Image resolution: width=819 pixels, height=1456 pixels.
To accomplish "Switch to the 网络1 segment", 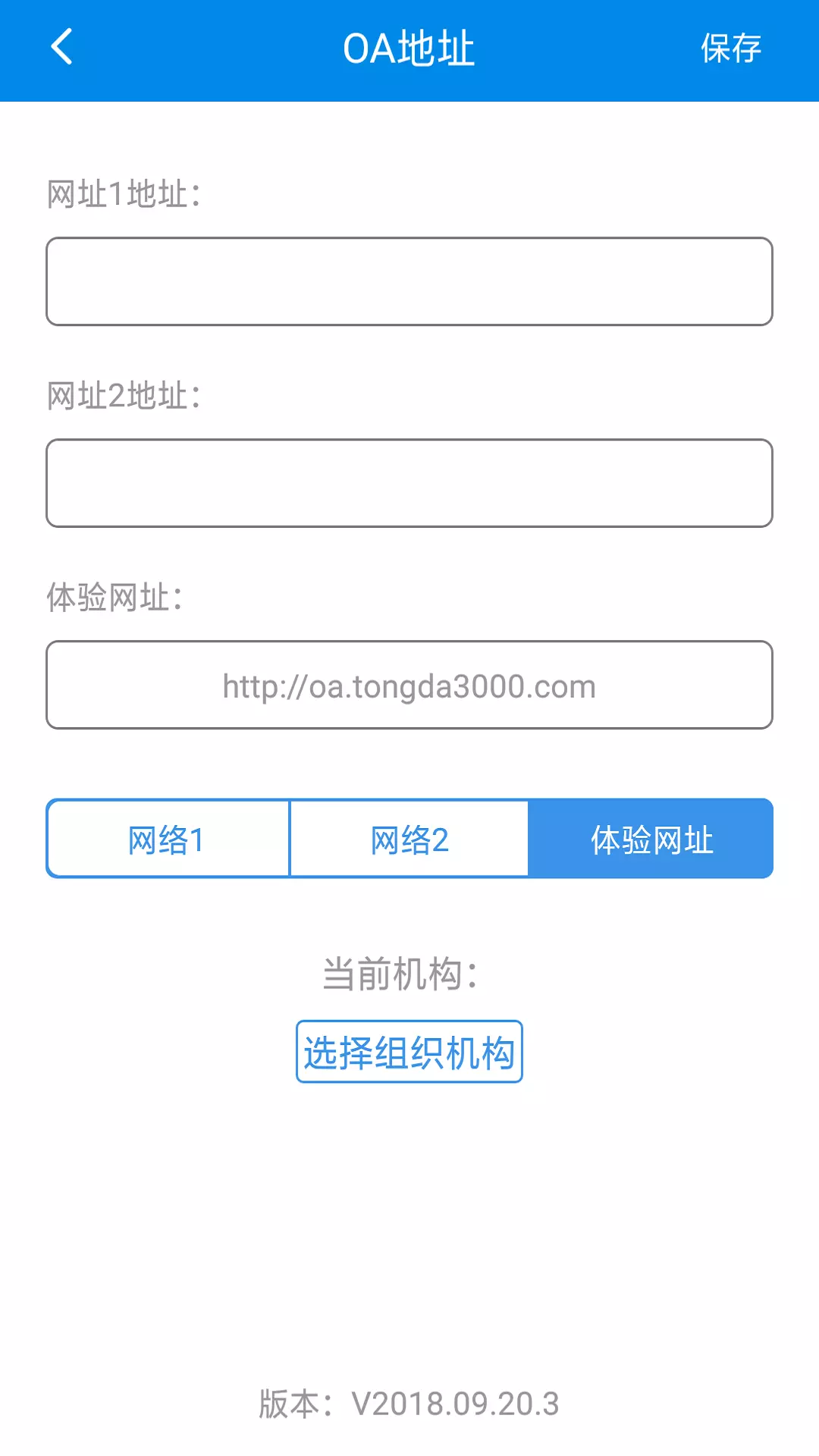I will coord(168,839).
